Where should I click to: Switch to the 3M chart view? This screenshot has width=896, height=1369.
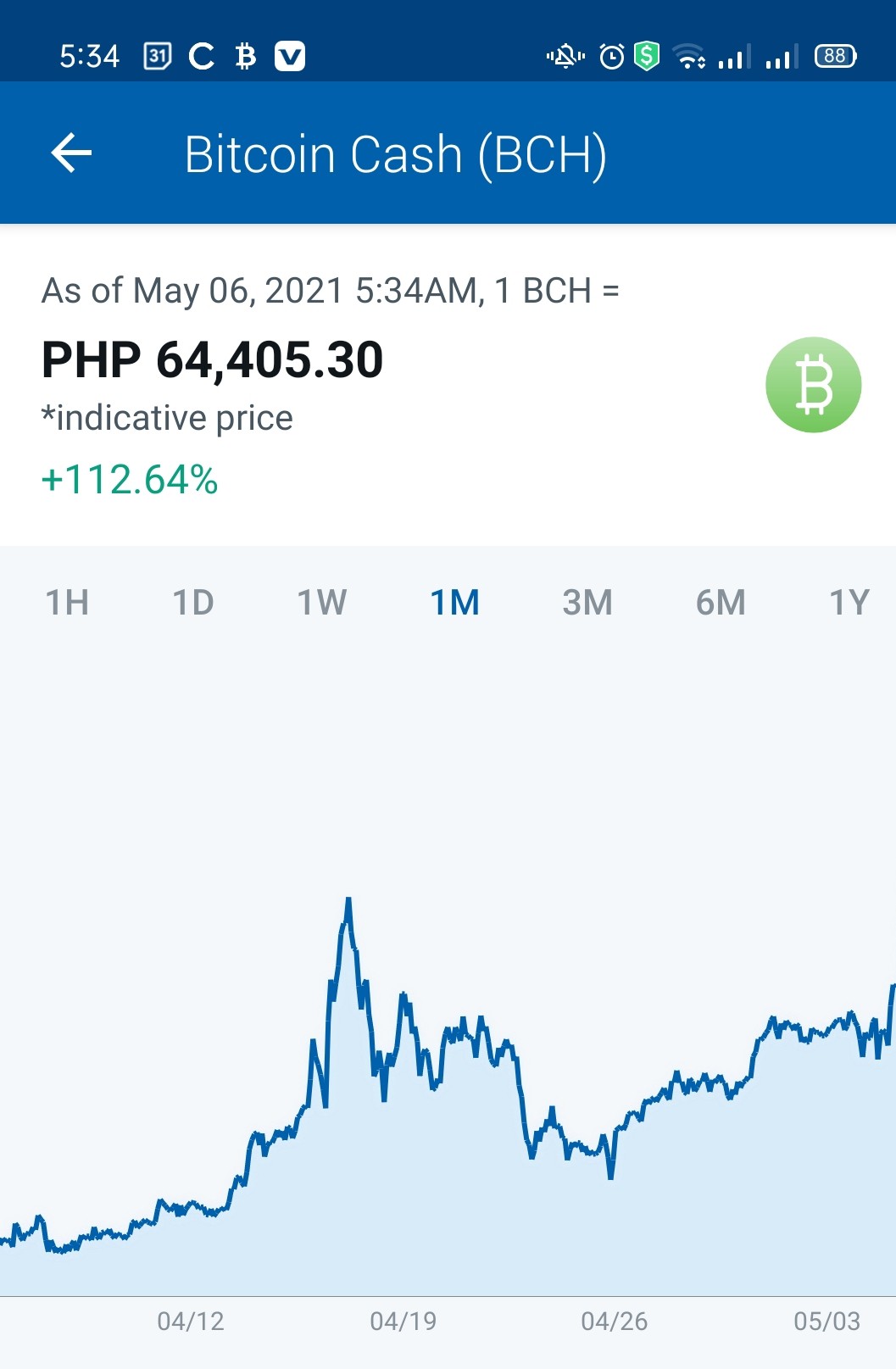click(x=587, y=603)
